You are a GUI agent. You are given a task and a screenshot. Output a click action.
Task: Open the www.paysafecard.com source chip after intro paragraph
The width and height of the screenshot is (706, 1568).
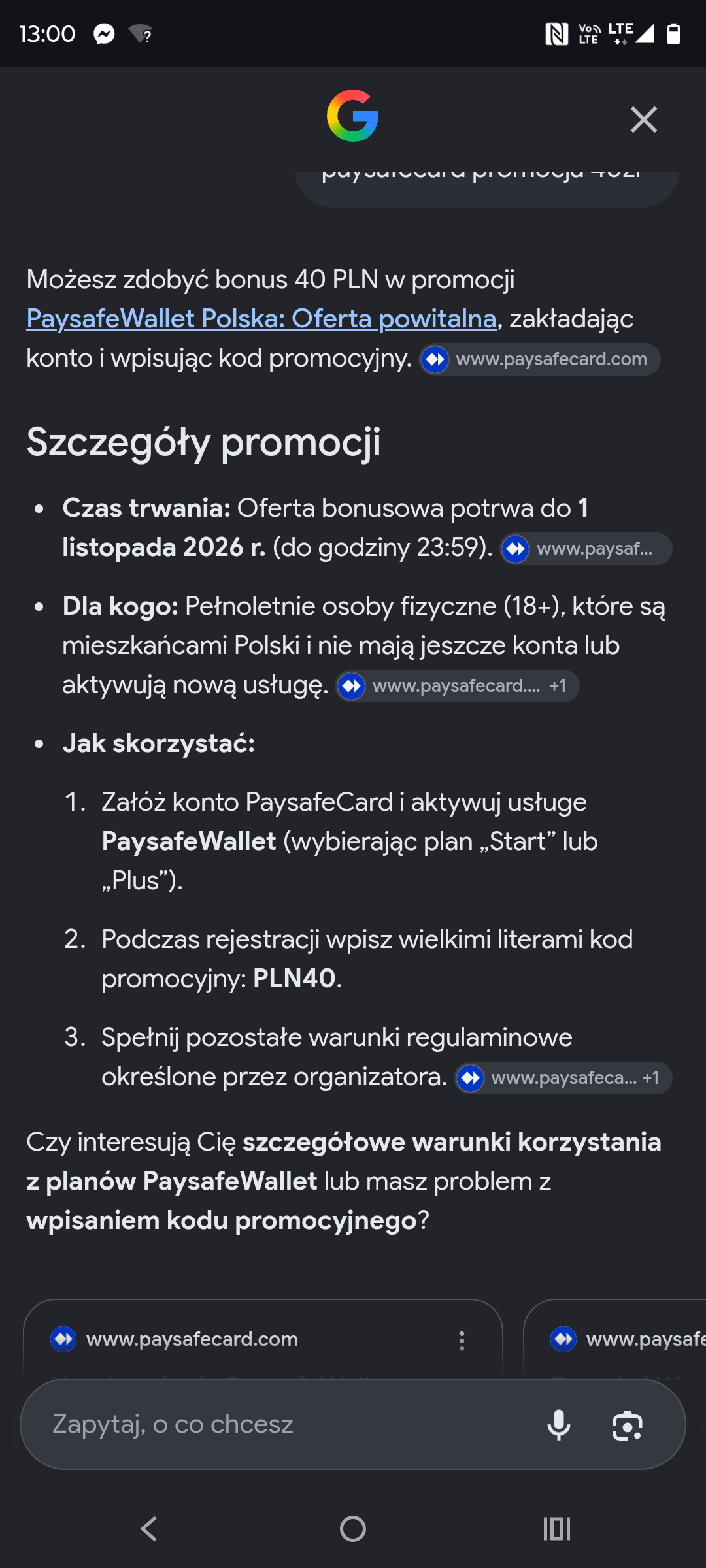(540, 359)
